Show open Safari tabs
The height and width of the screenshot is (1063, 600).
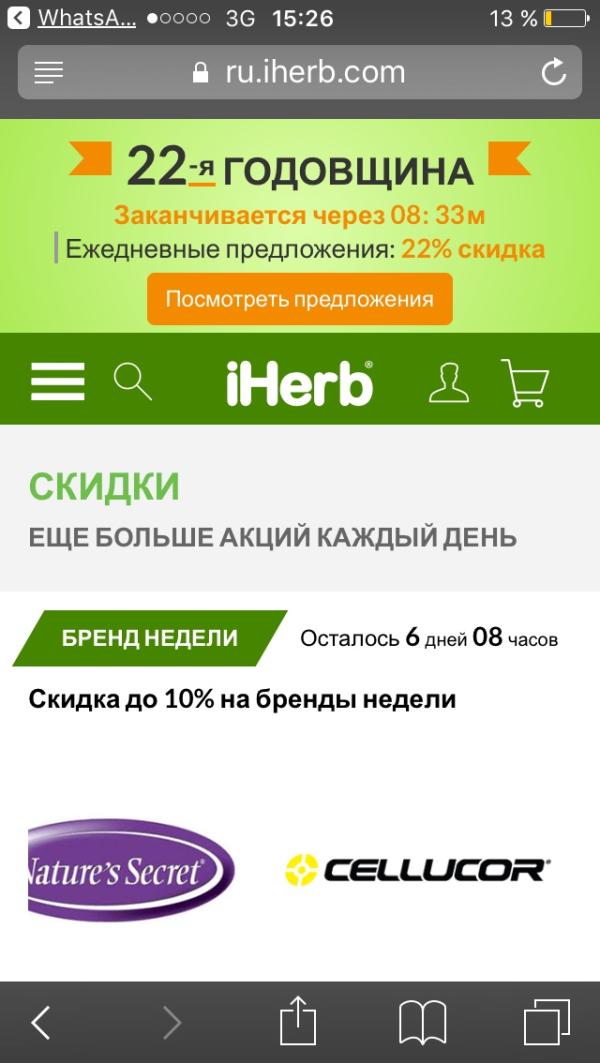[546, 1022]
